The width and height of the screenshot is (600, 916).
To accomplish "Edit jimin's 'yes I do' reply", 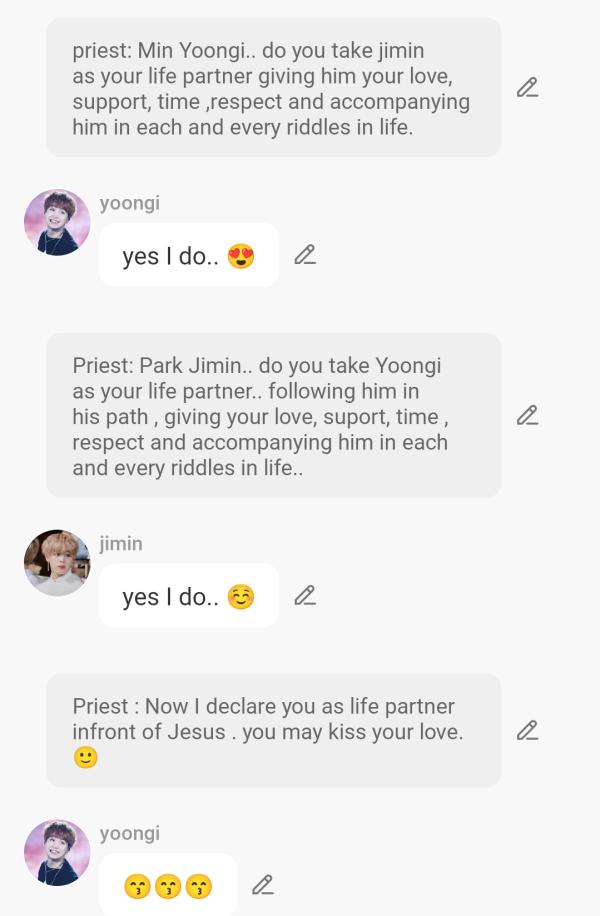I will pos(305,596).
